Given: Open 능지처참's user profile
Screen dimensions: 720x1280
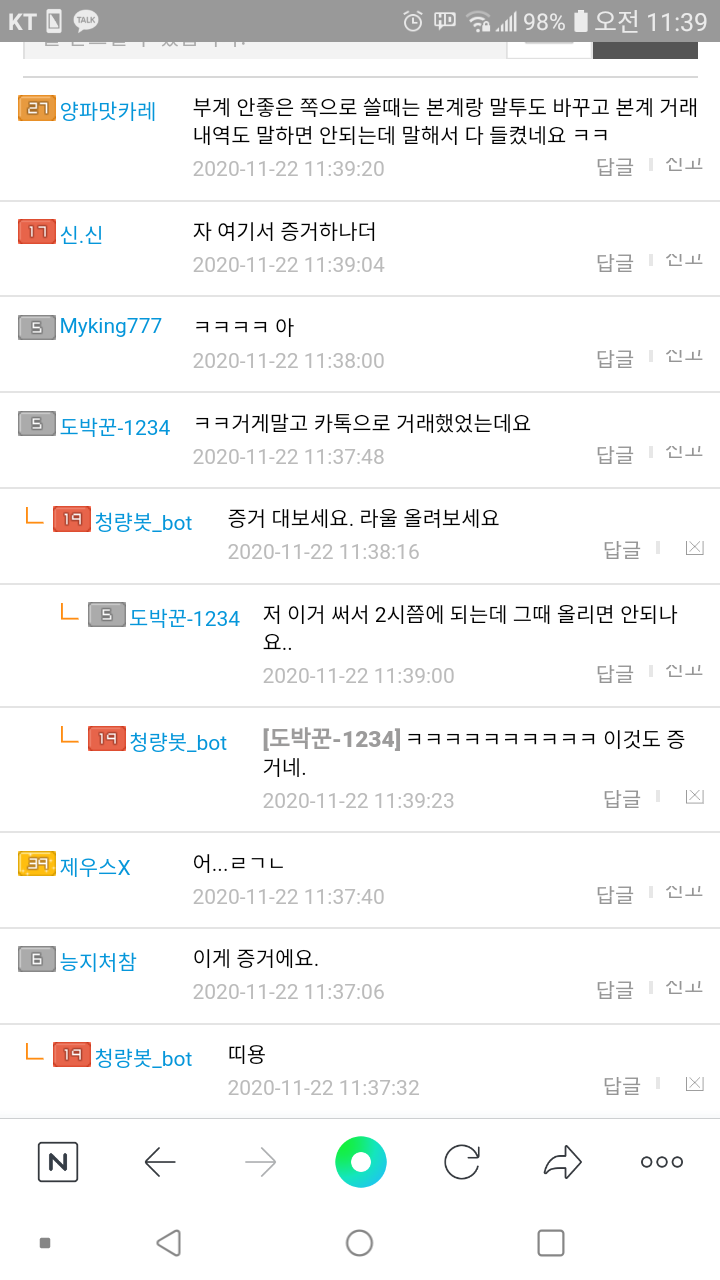Looking at the screenshot, I should coord(98,962).
